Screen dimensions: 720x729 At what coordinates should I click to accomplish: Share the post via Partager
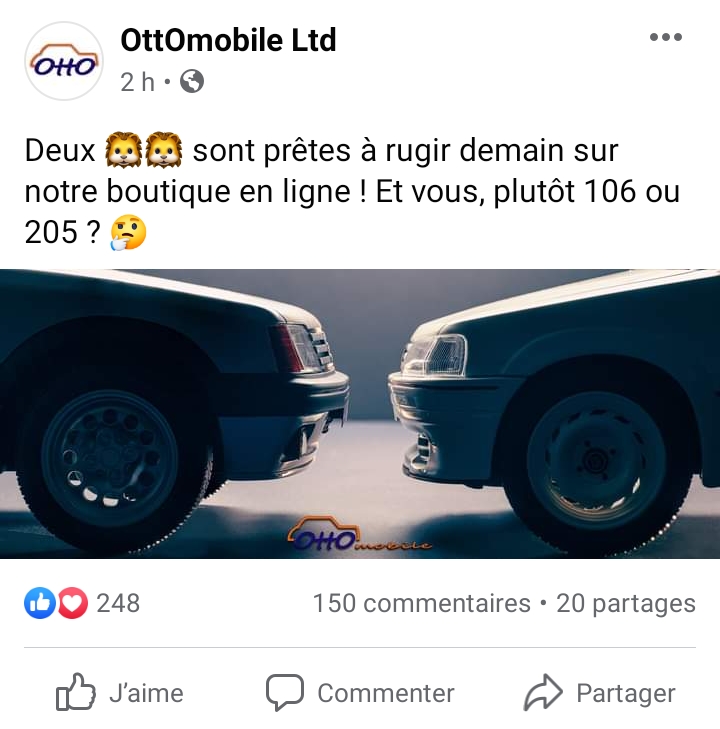click(600, 692)
